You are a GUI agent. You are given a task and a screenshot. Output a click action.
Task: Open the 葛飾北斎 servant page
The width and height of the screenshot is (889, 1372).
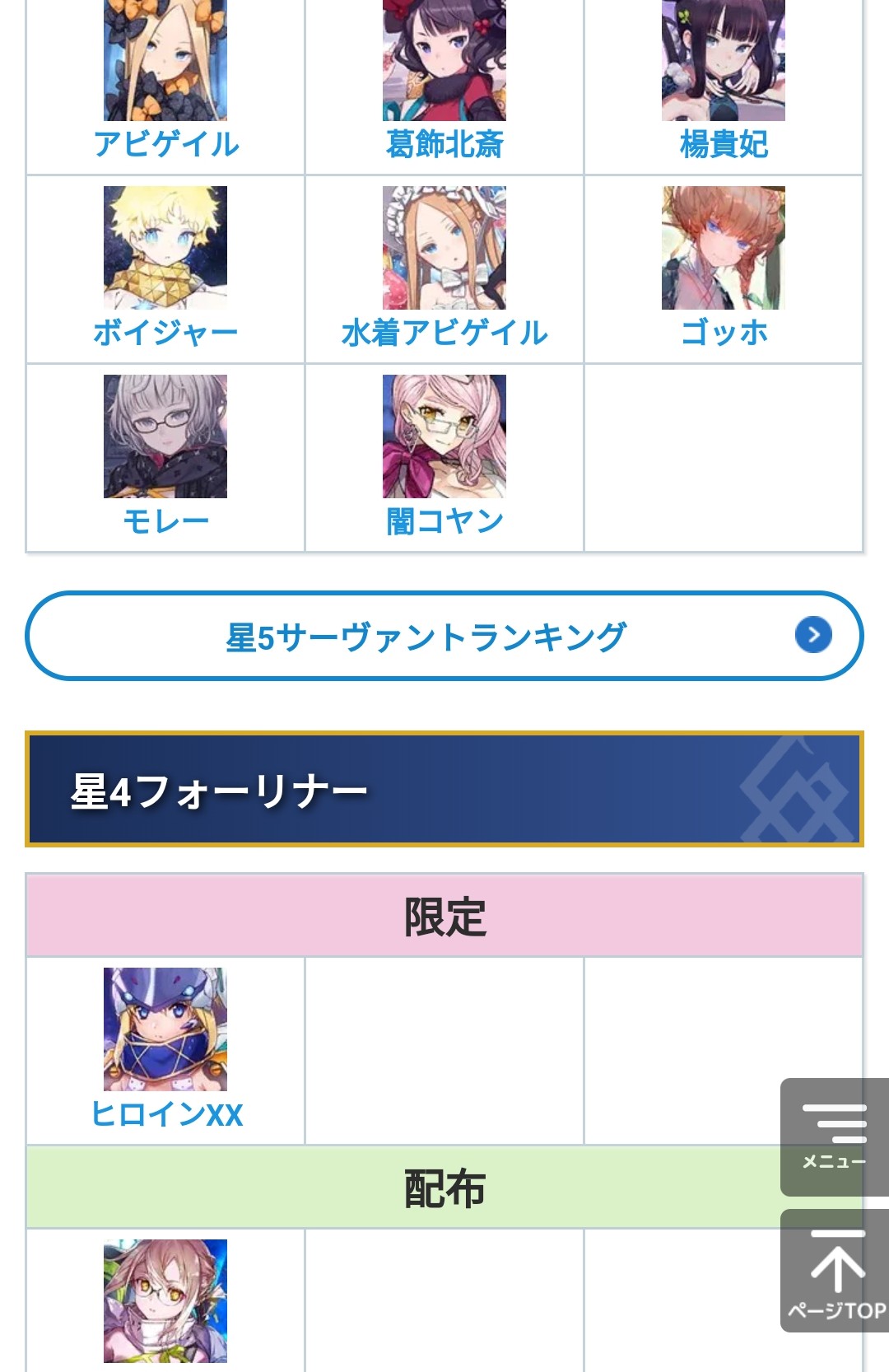pos(444,143)
